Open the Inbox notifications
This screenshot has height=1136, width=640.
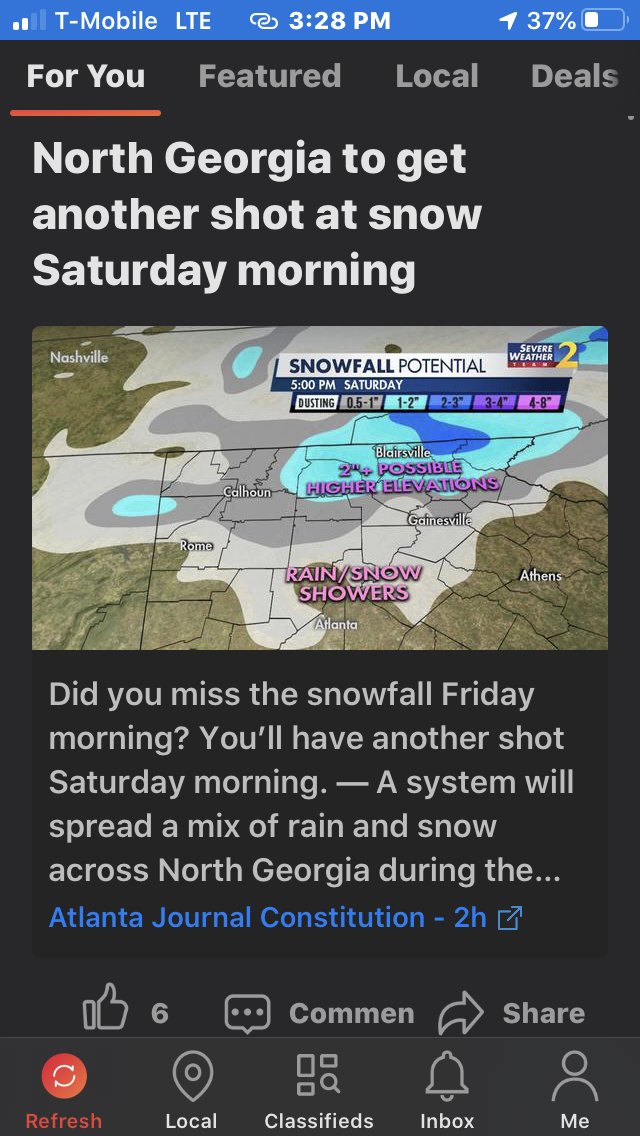(447, 1091)
